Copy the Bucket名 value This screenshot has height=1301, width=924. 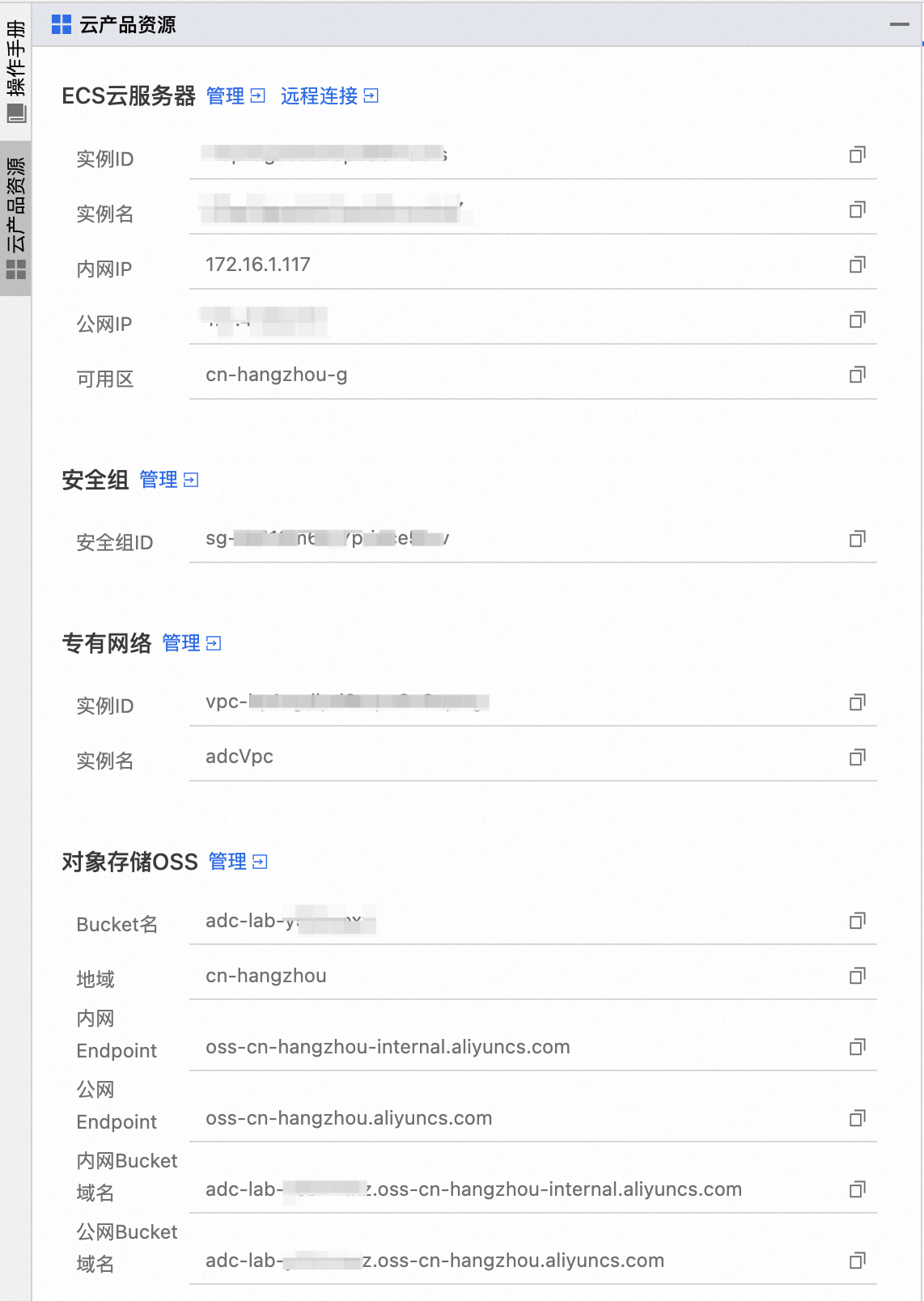858,921
